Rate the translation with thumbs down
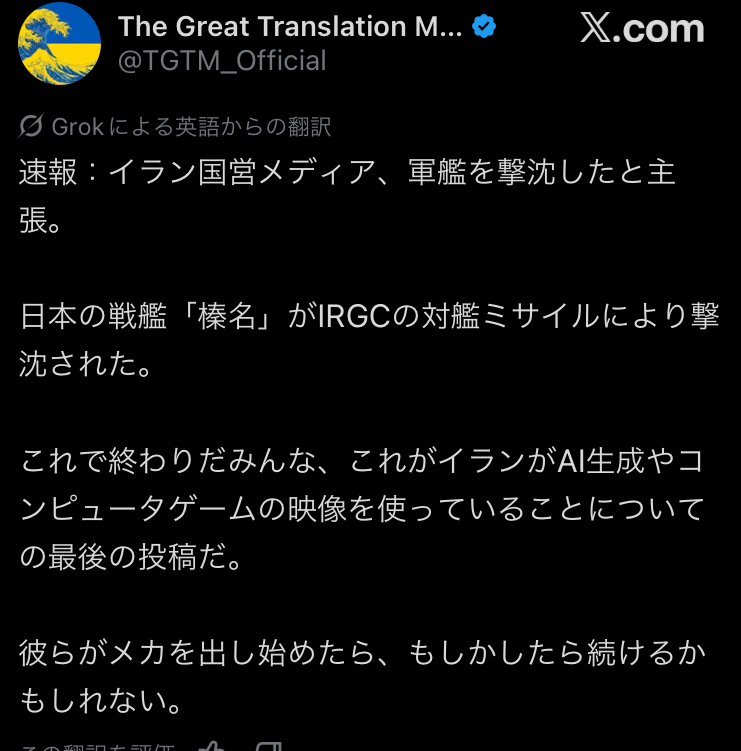Screen dimensions: 741x751 [x=267, y=746]
